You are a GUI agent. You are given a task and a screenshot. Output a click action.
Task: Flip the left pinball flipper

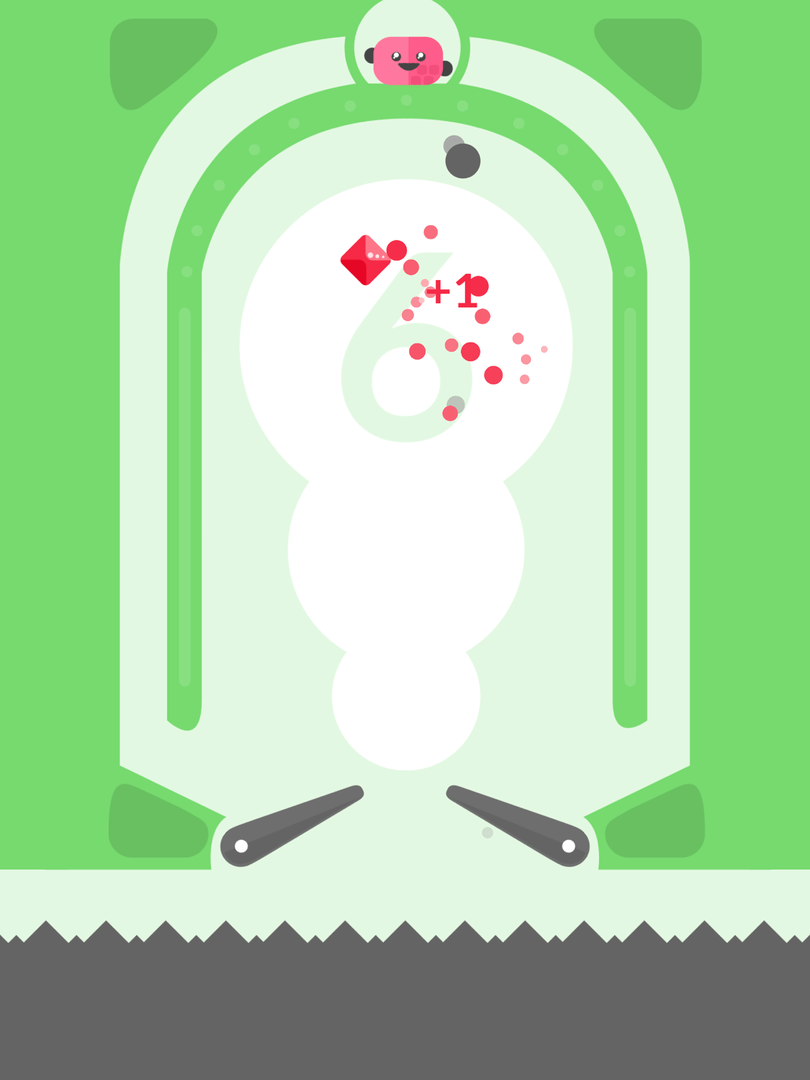pos(288,825)
